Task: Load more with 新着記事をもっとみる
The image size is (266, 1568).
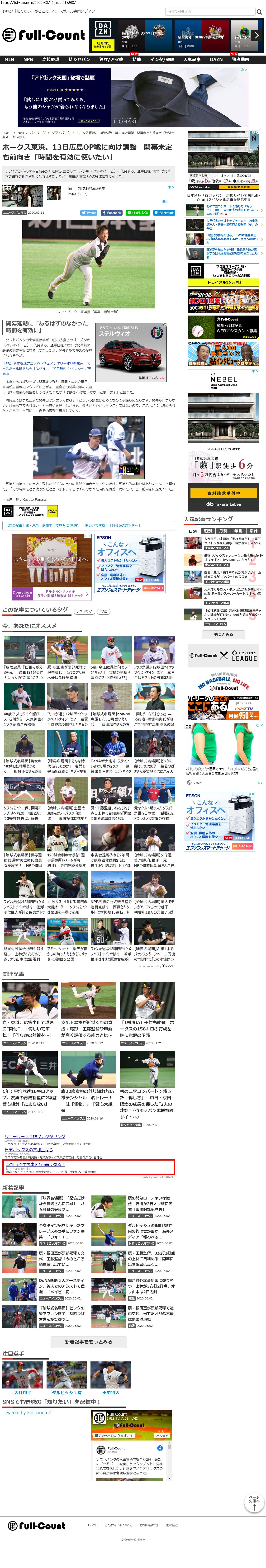Action: 89,1341
